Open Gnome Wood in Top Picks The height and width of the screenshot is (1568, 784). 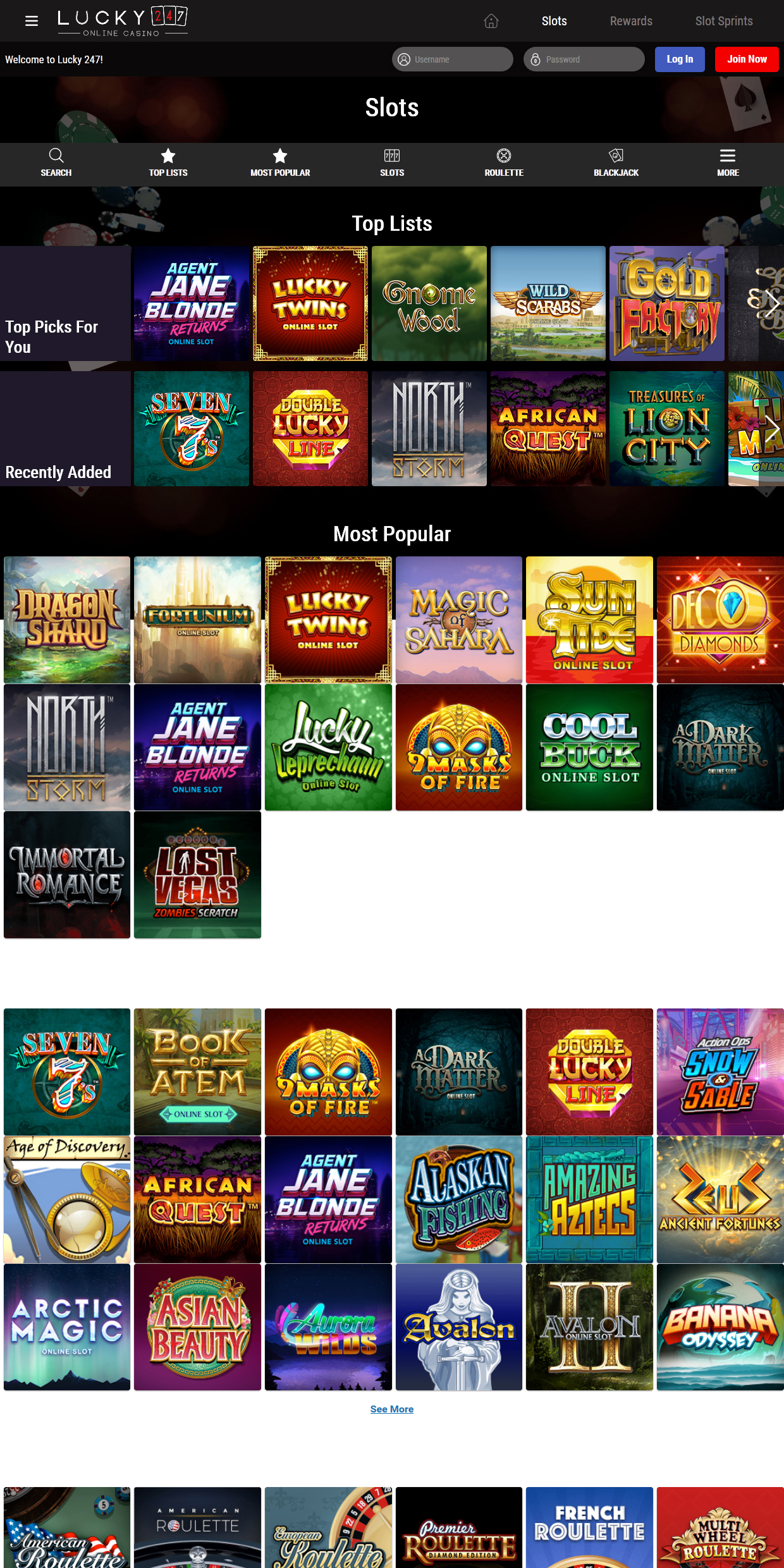pyautogui.click(x=429, y=303)
